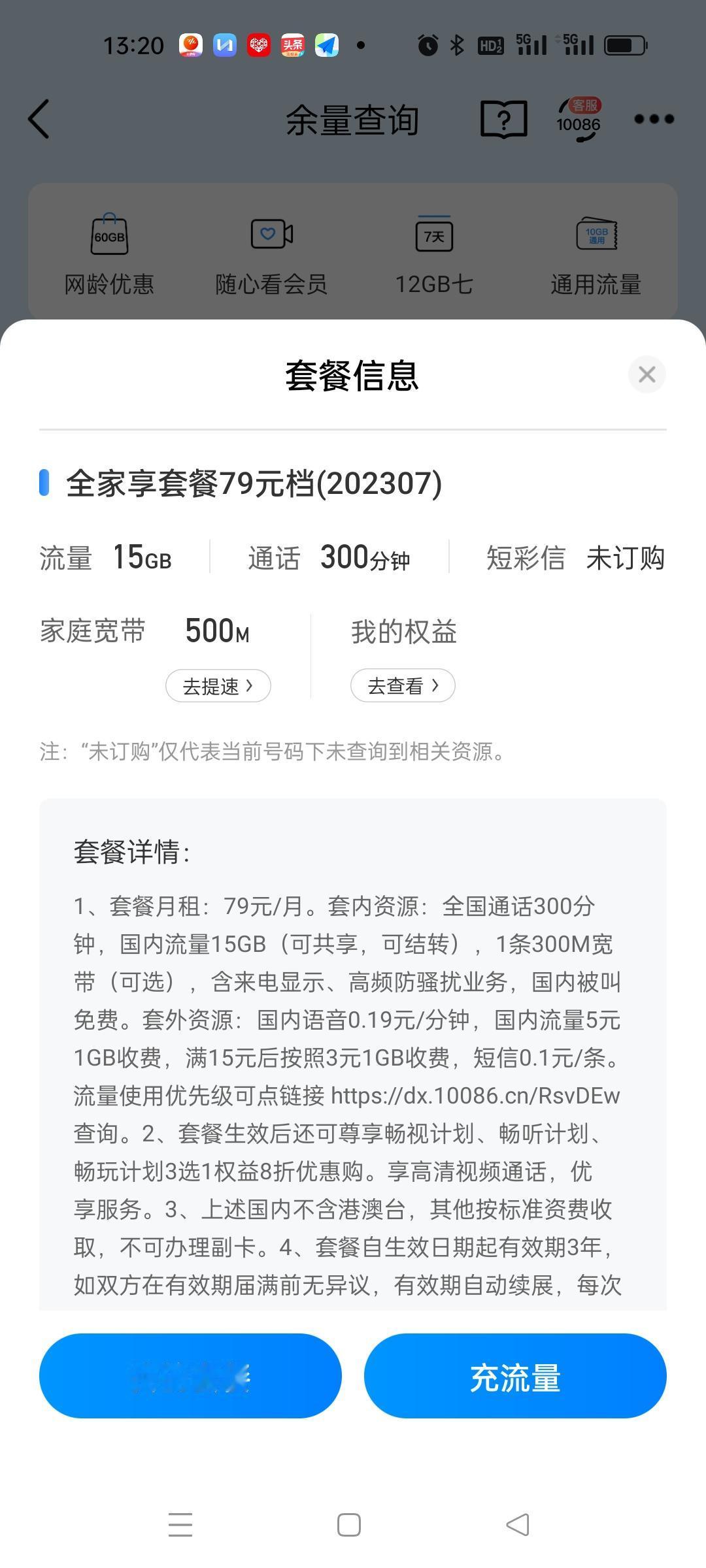Tap the 余量查询 title bar

tap(353, 119)
